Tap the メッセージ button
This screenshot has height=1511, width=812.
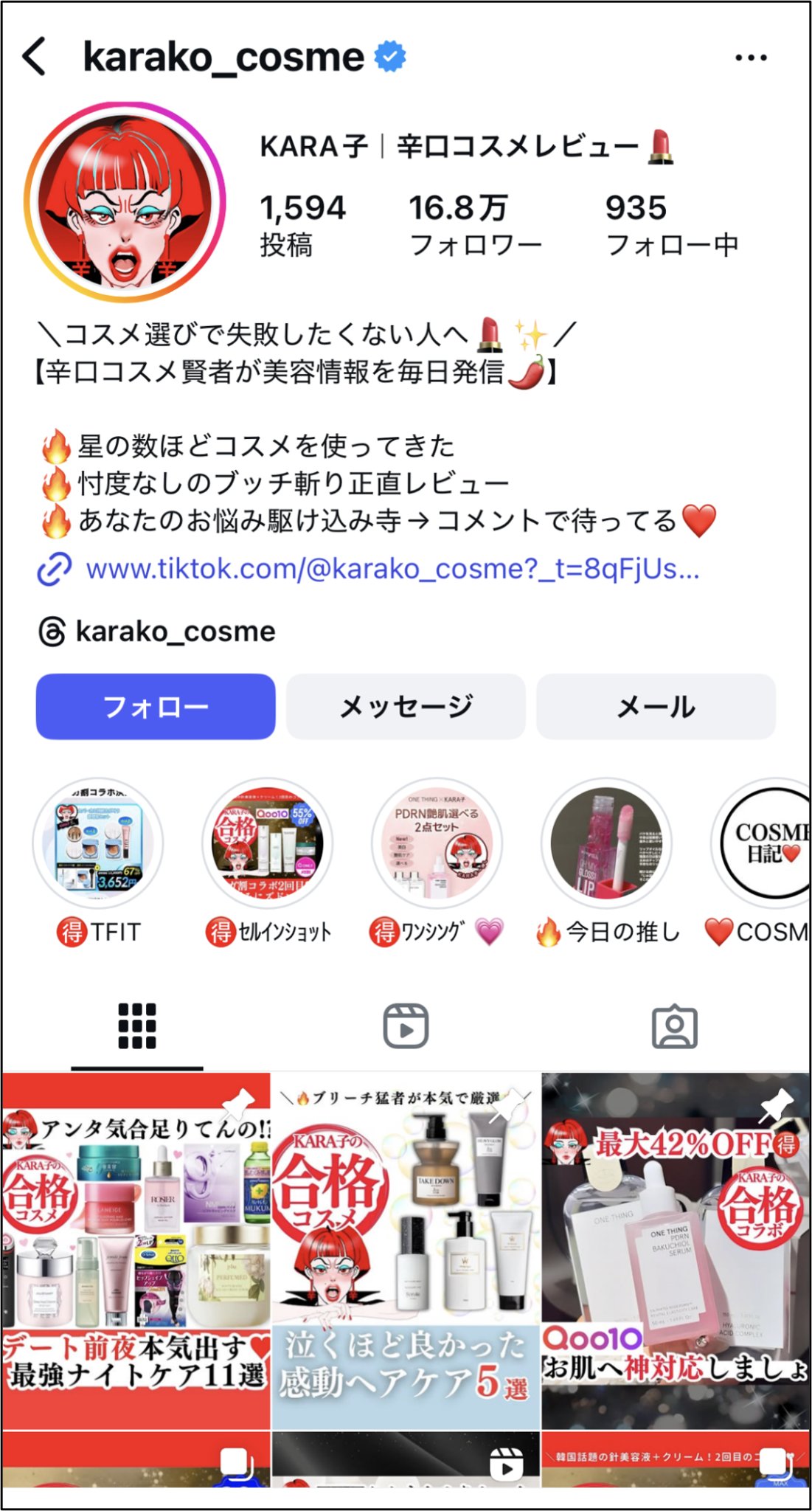click(406, 707)
